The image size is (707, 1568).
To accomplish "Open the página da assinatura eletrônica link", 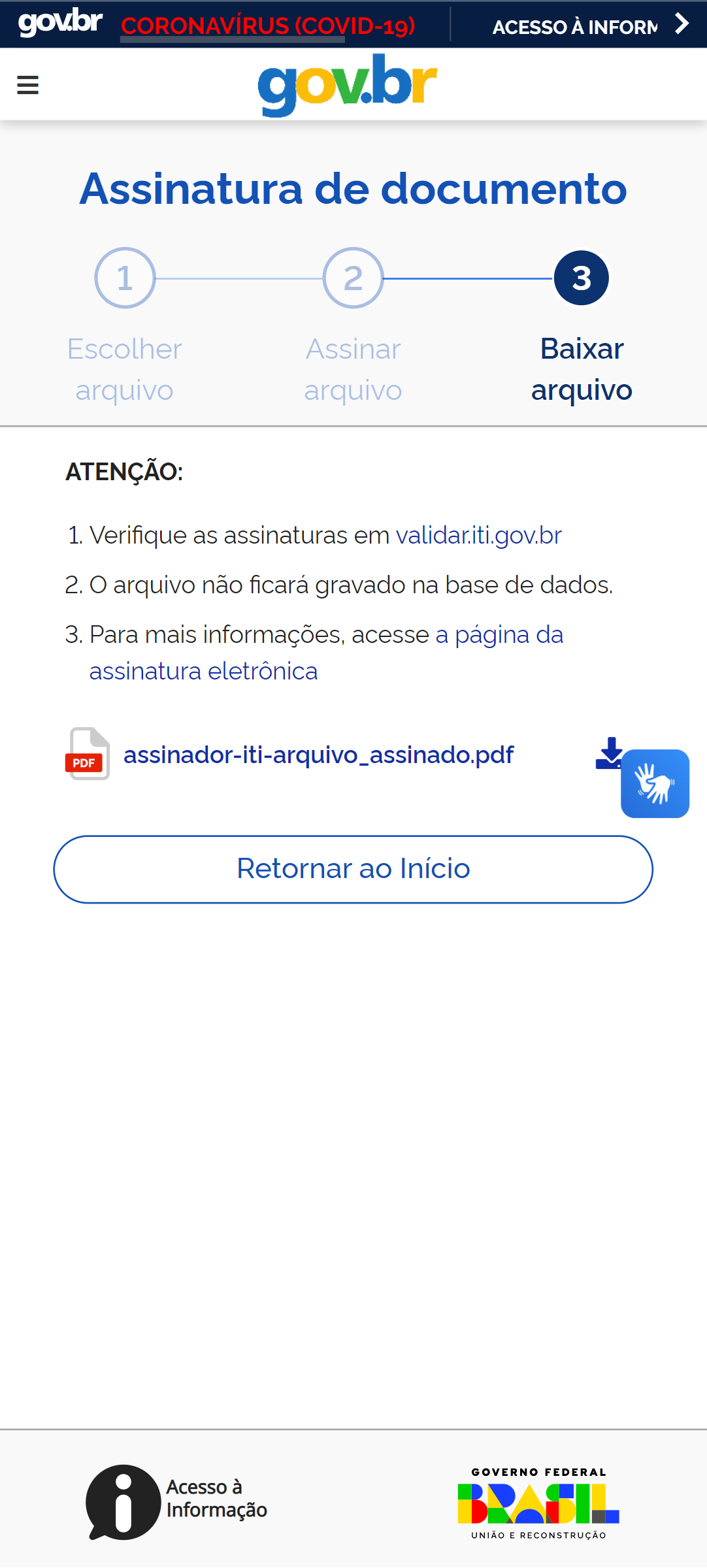I will click(x=326, y=653).
